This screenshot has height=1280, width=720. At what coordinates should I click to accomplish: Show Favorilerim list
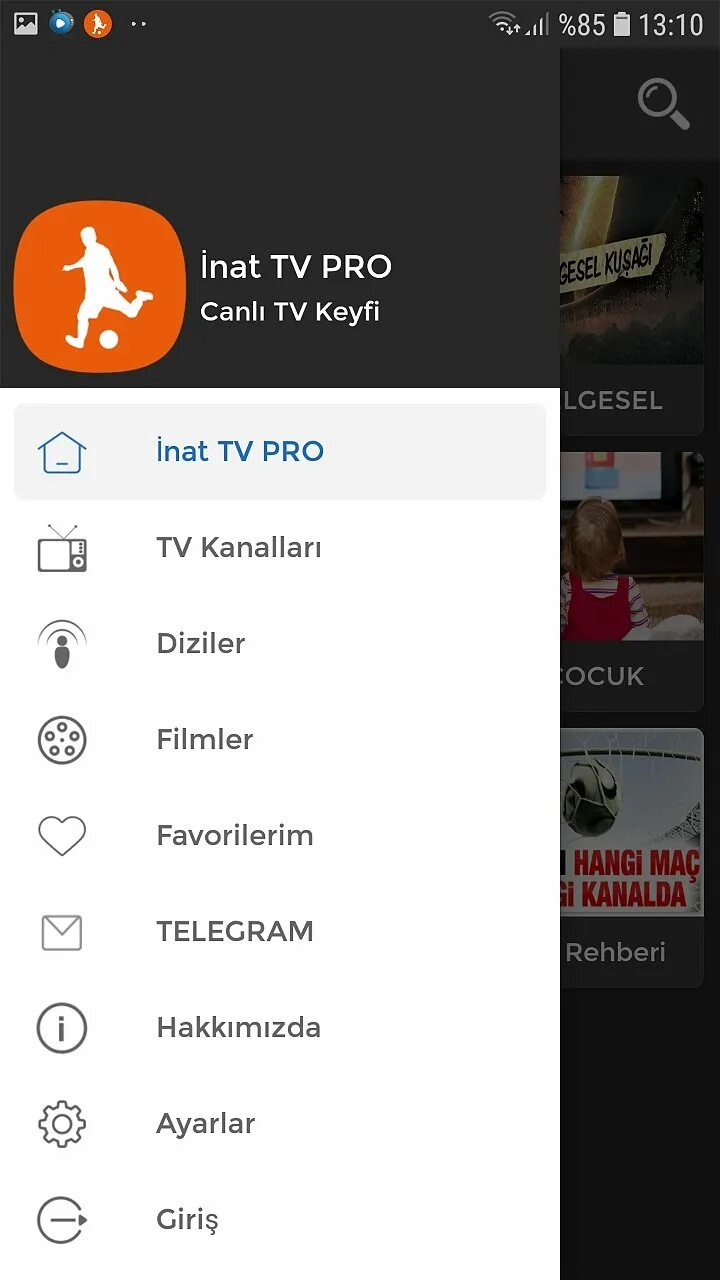(234, 836)
